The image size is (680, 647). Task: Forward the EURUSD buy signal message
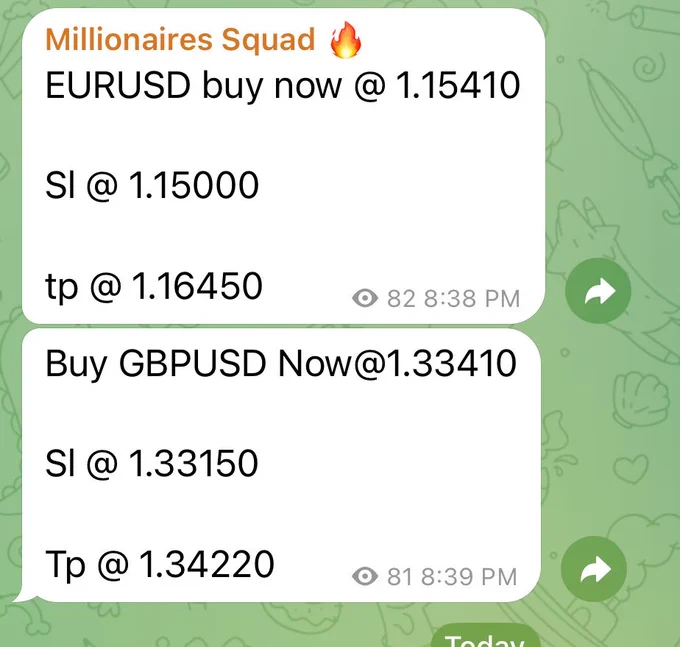(598, 291)
